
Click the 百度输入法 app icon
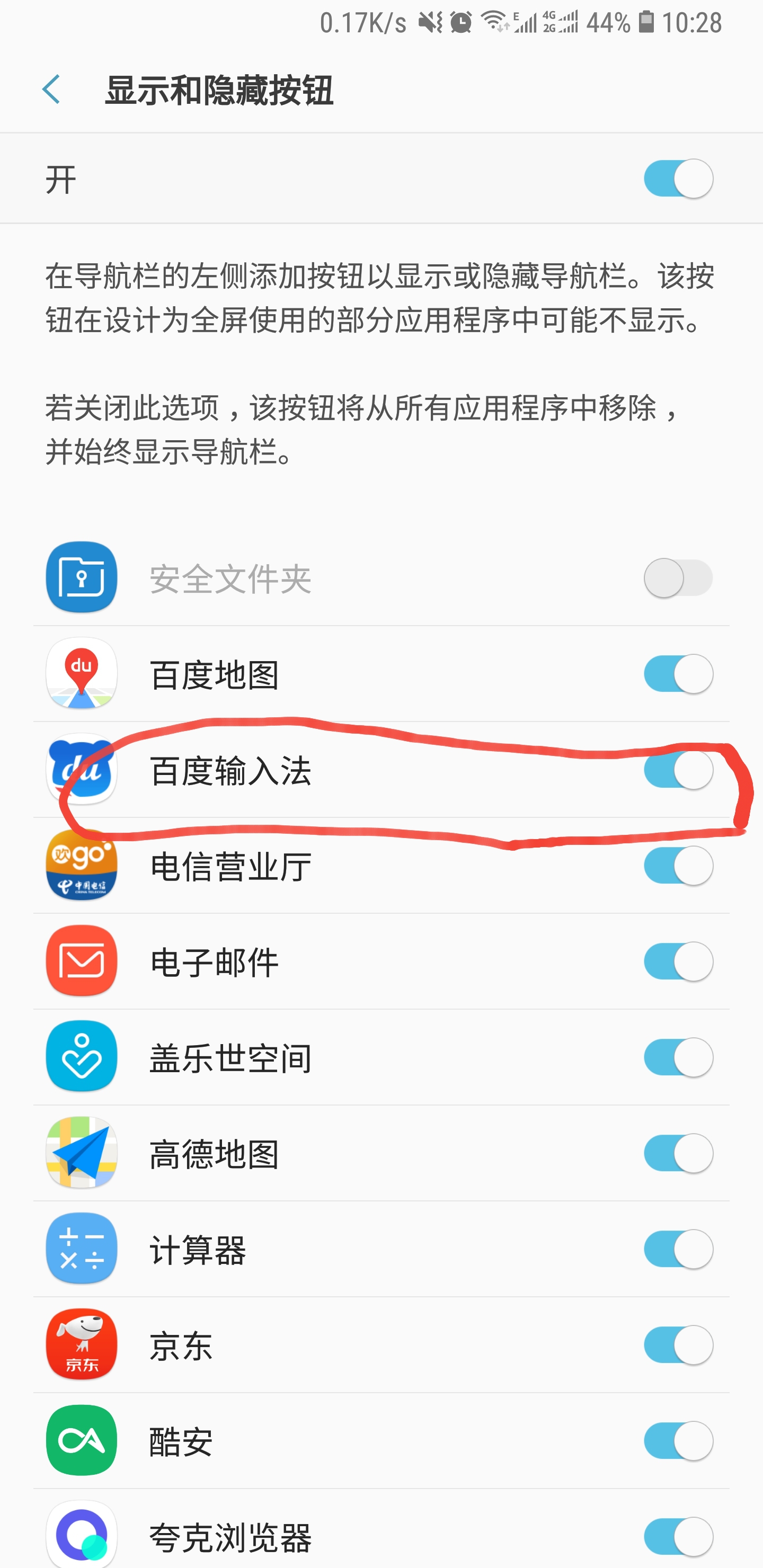[x=81, y=770]
